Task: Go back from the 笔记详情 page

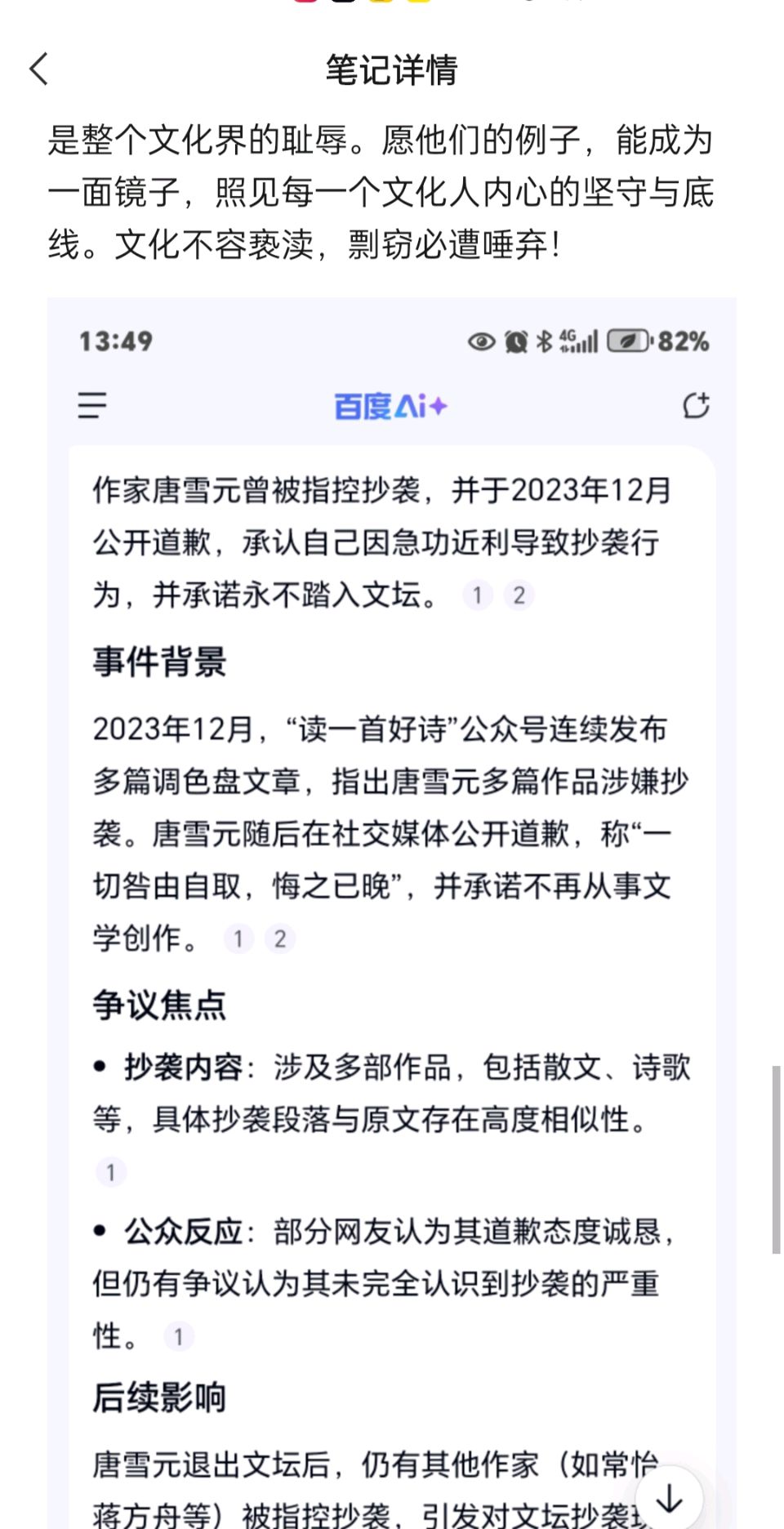Action: click(39, 69)
